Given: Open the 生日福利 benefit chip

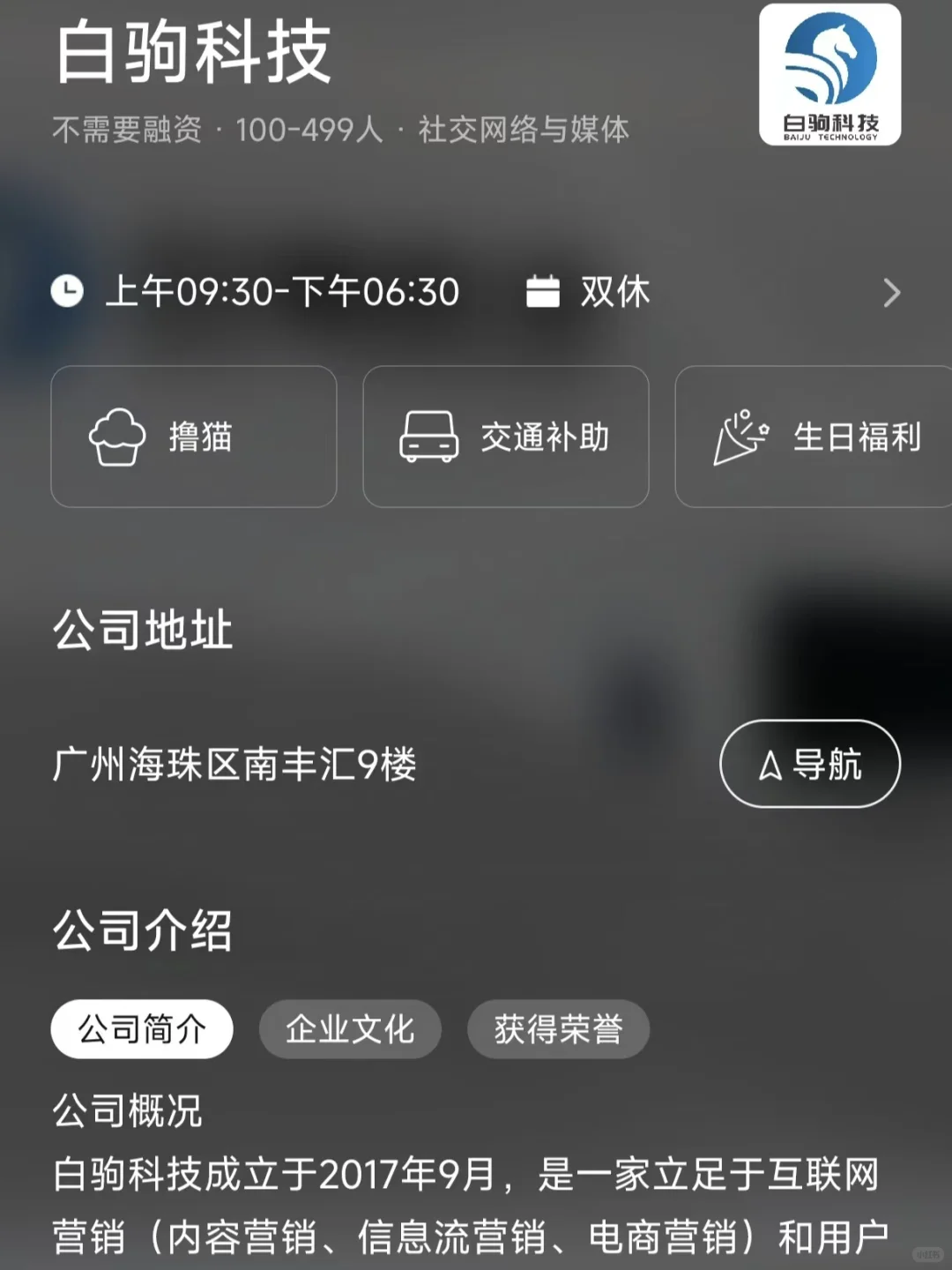Looking at the screenshot, I should [814, 437].
